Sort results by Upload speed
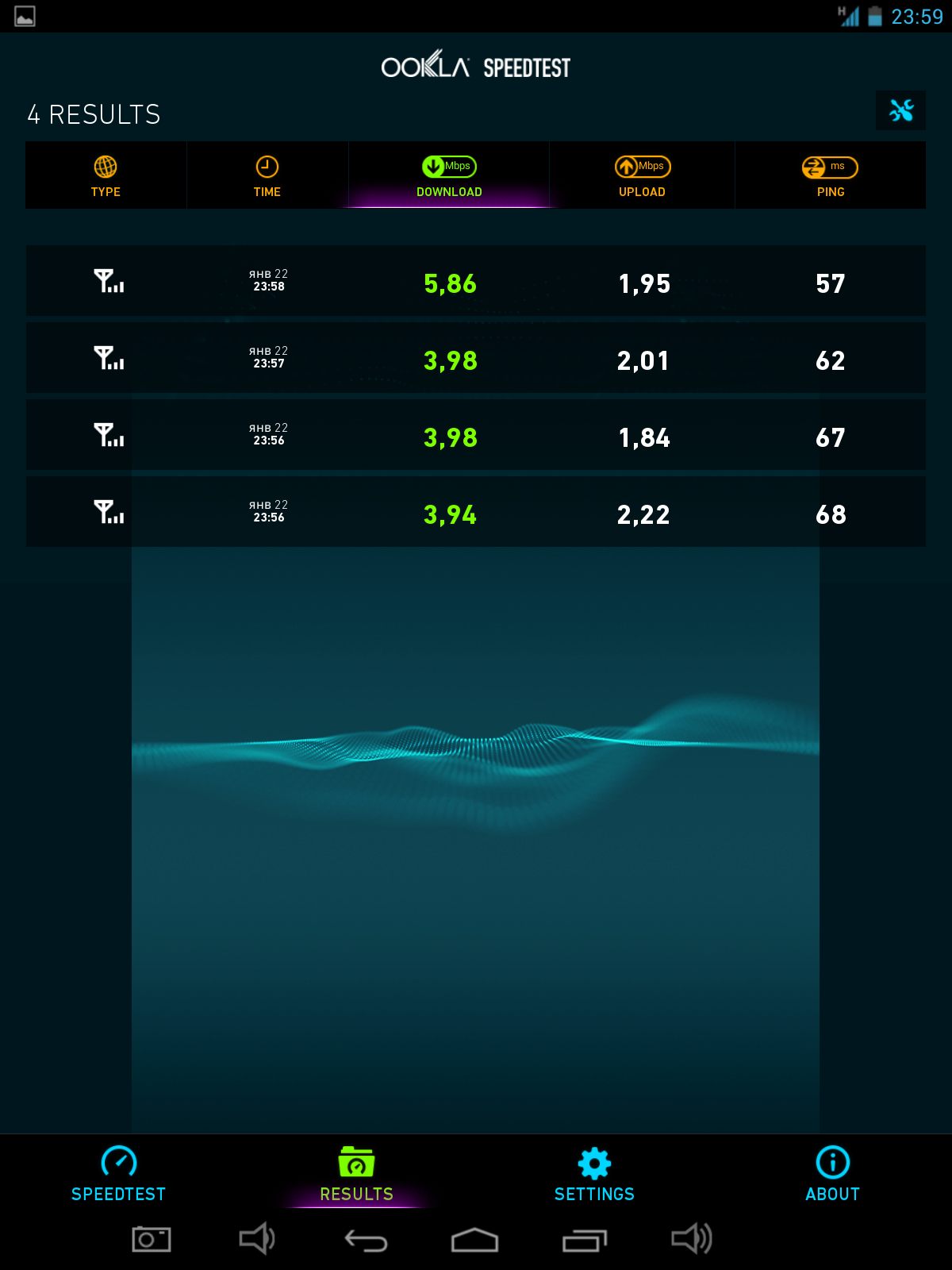This screenshot has height=1270, width=952. (642, 175)
